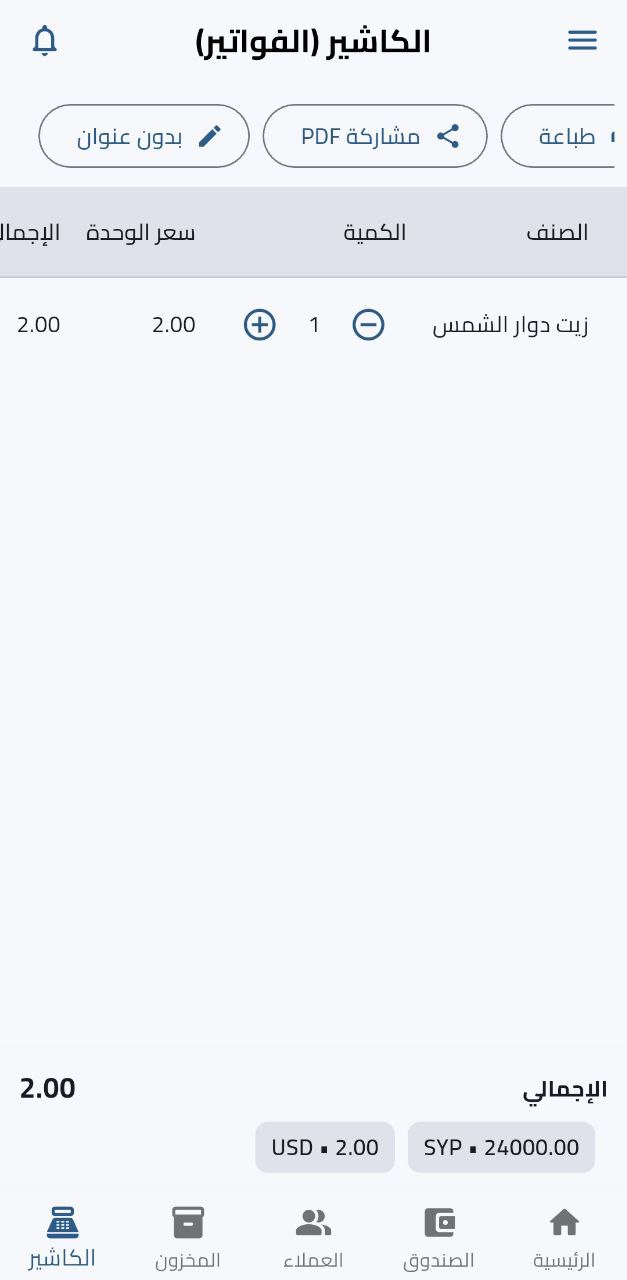The image size is (627, 1280).
Task: Open the المخزون inventory tab
Action: (188, 1236)
